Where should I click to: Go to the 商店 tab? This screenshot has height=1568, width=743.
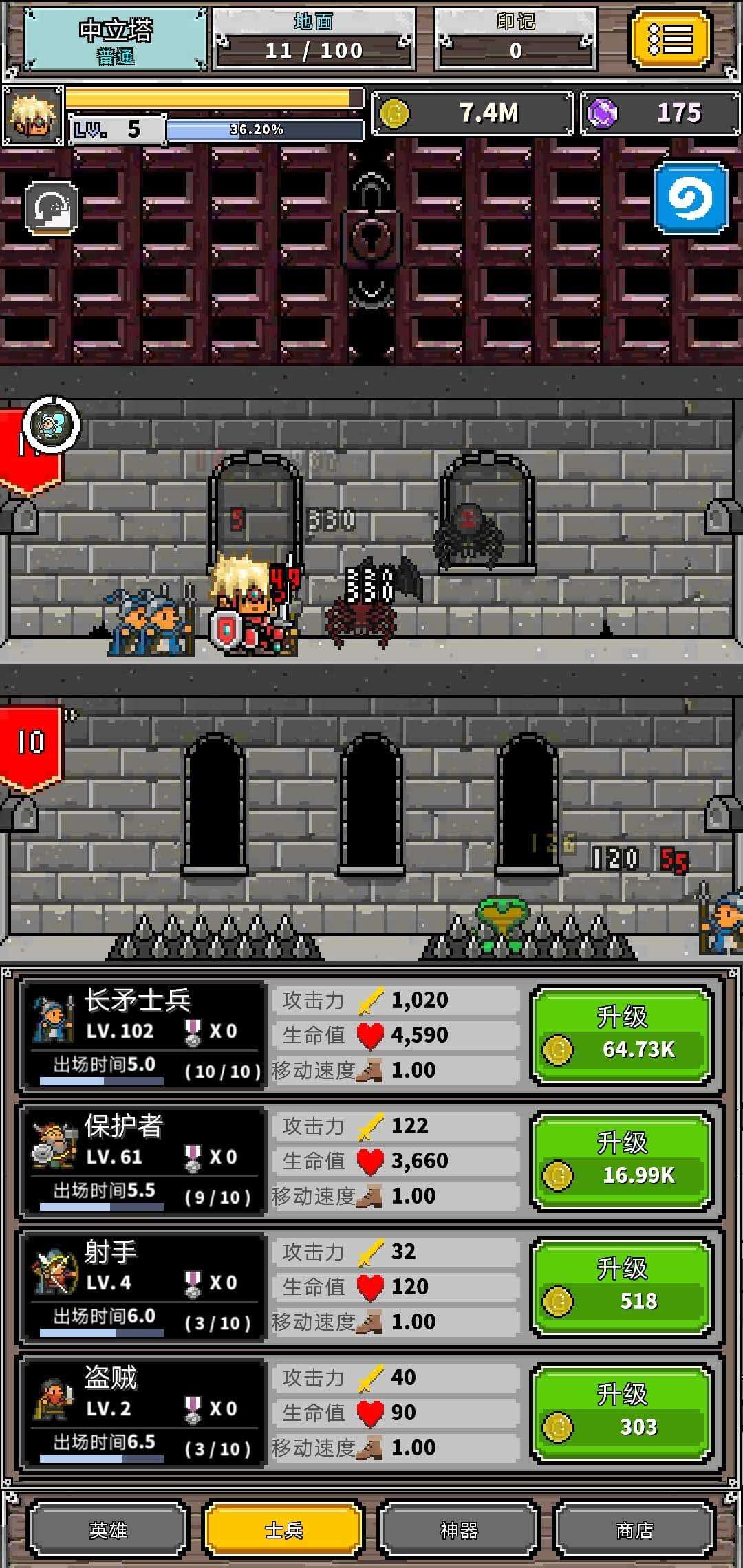pyautogui.click(x=634, y=1529)
